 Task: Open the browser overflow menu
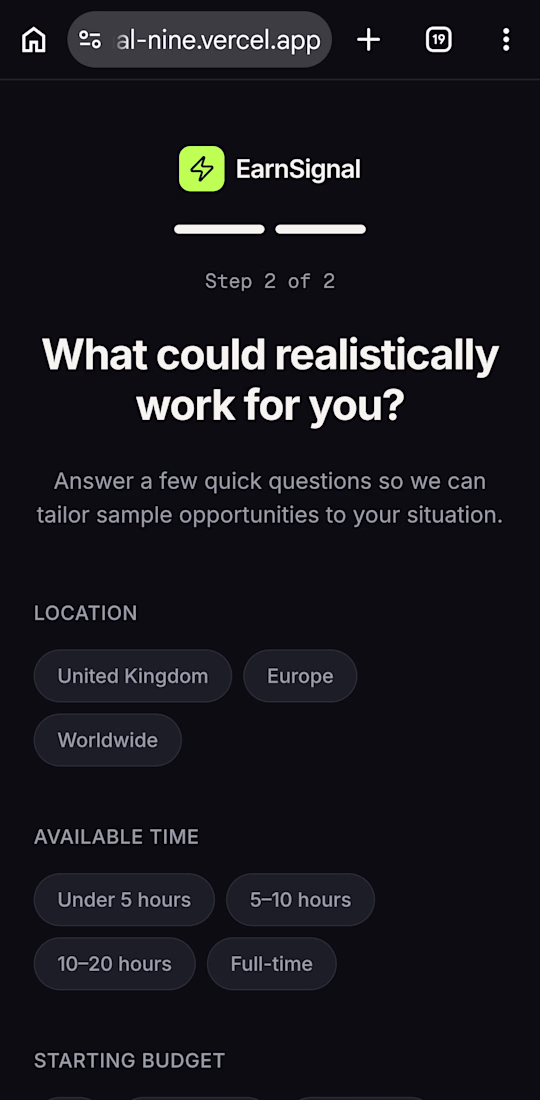pyautogui.click(x=506, y=40)
